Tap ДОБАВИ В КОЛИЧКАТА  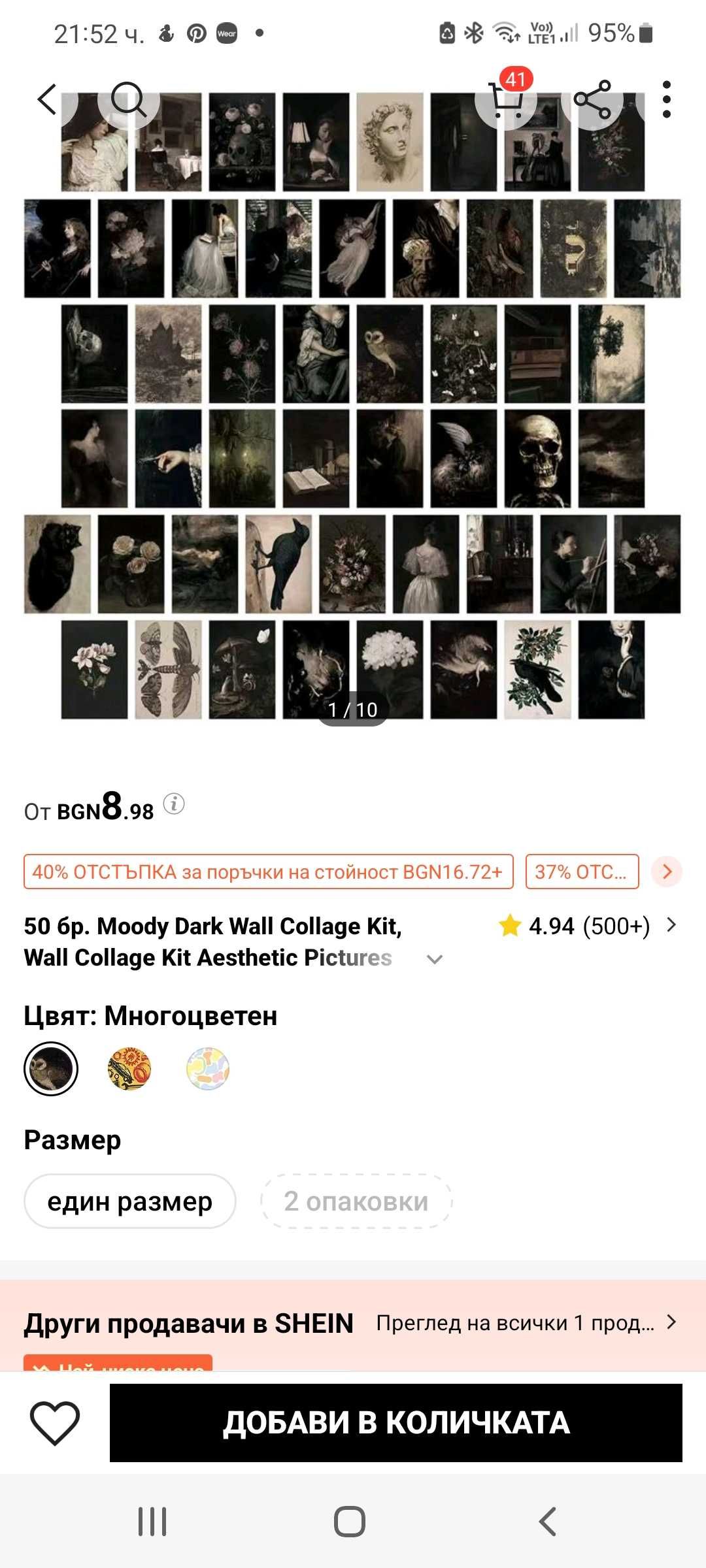coord(396,1423)
